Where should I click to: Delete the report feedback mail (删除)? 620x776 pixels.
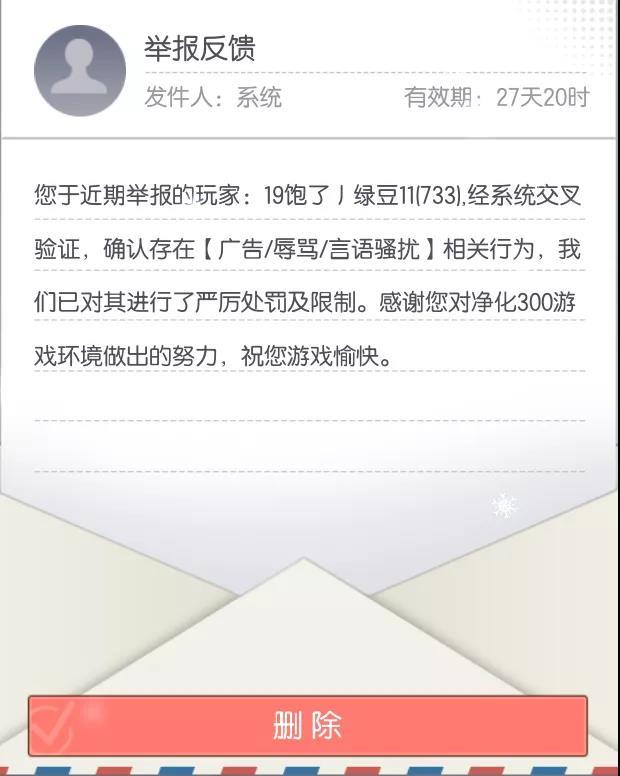pos(308,725)
